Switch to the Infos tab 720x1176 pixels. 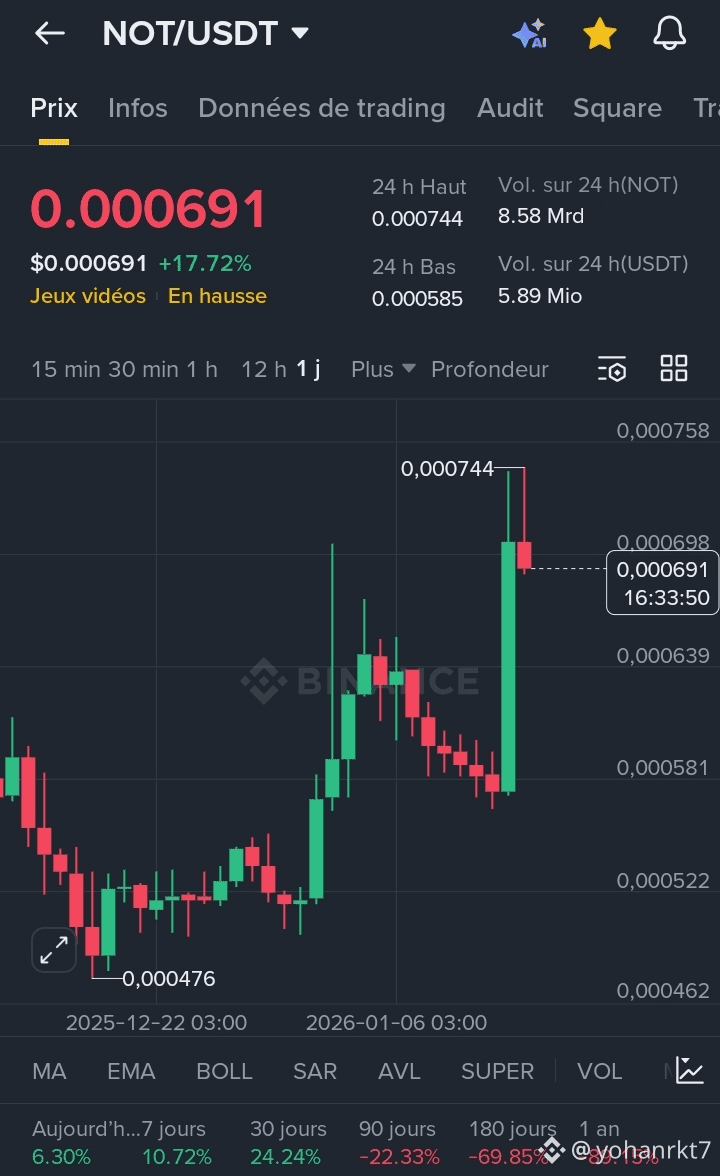(x=137, y=108)
